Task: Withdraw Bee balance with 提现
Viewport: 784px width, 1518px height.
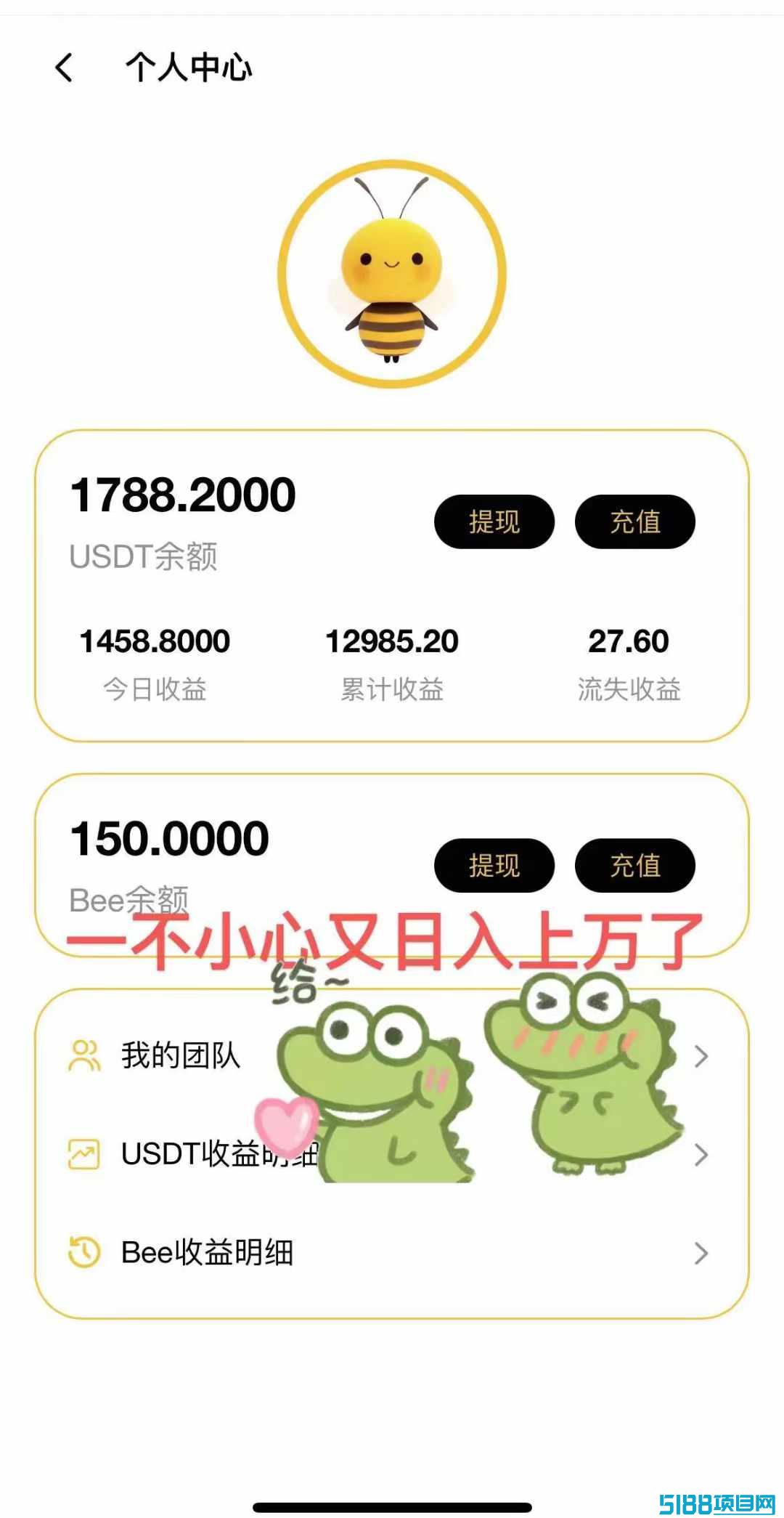Action: click(x=494, y=865)
